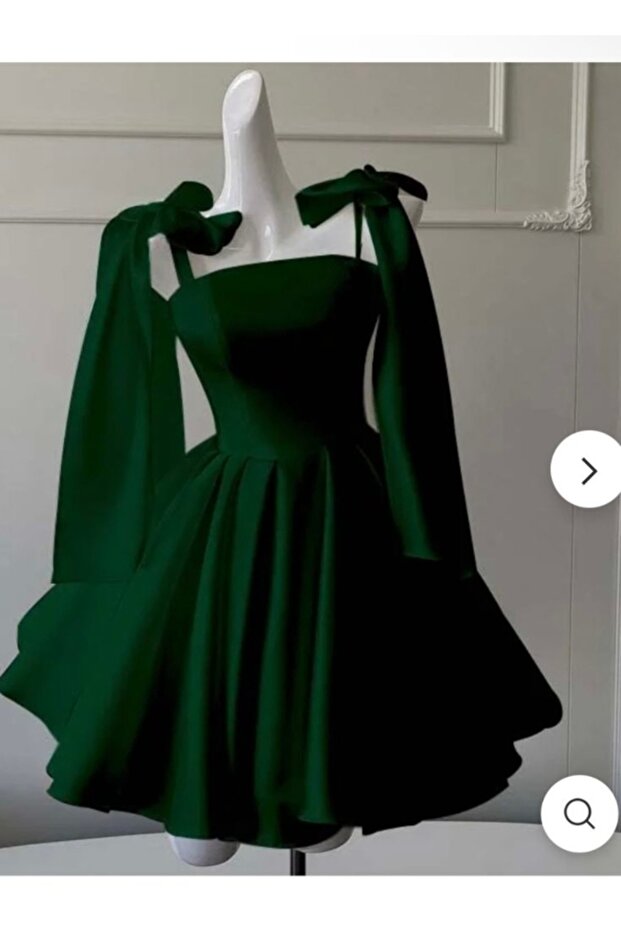Open the magnifier to zoom the image
This screenshot has height=931, width=621.
click(579, 814)
